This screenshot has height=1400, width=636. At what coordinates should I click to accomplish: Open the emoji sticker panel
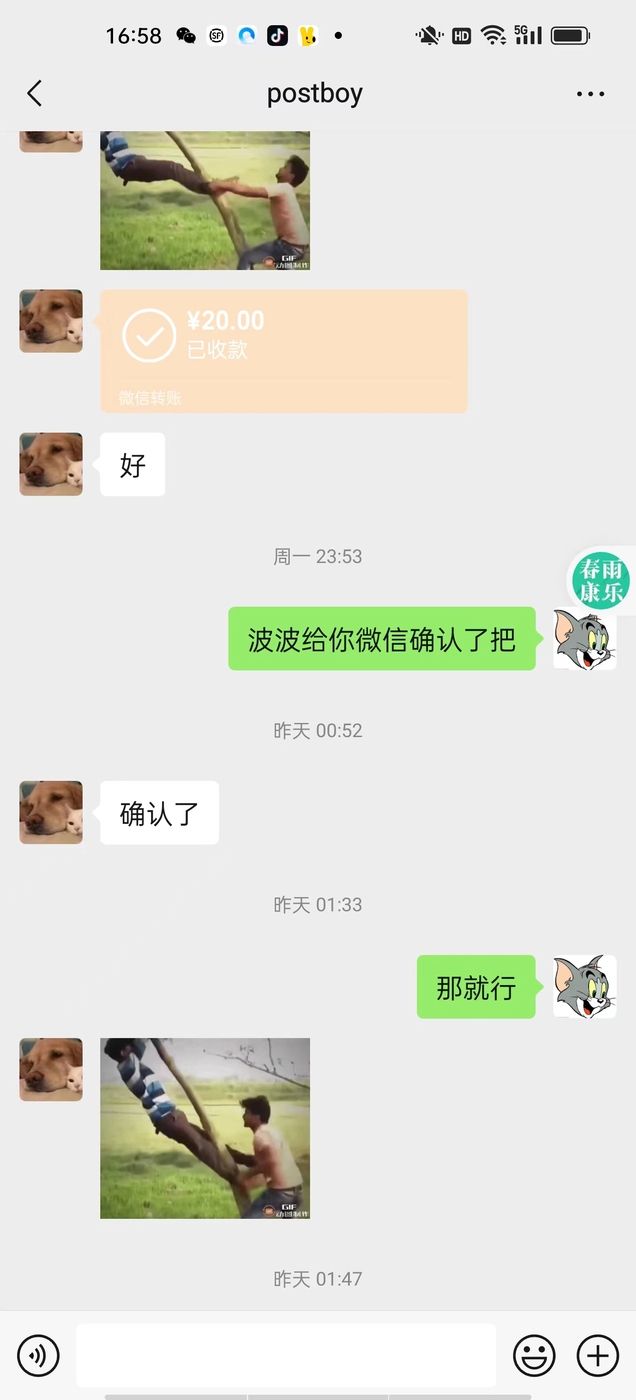(534, 1356)
